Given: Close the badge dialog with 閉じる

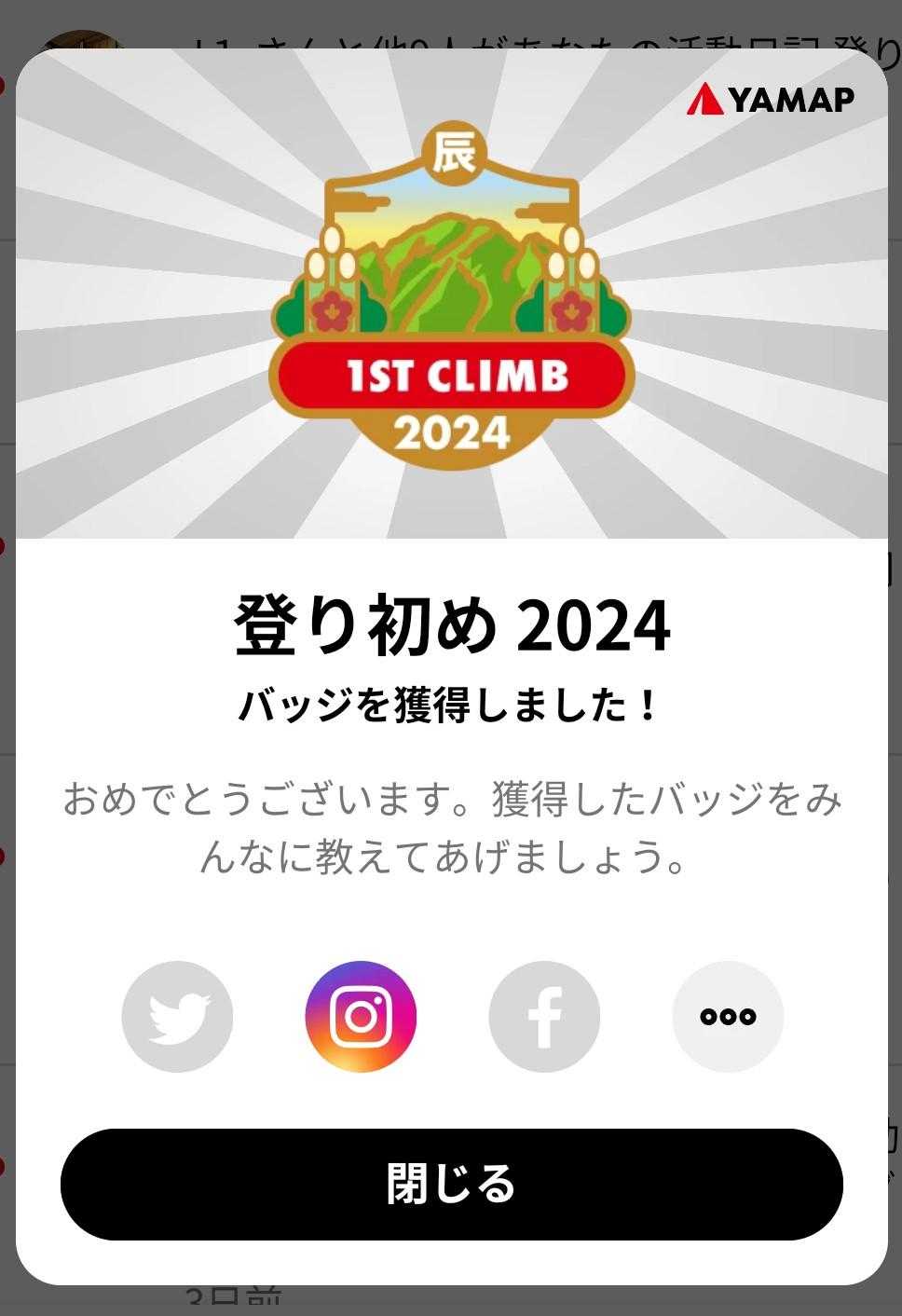Looking at the screenshot, I should tap(452, 1184).
